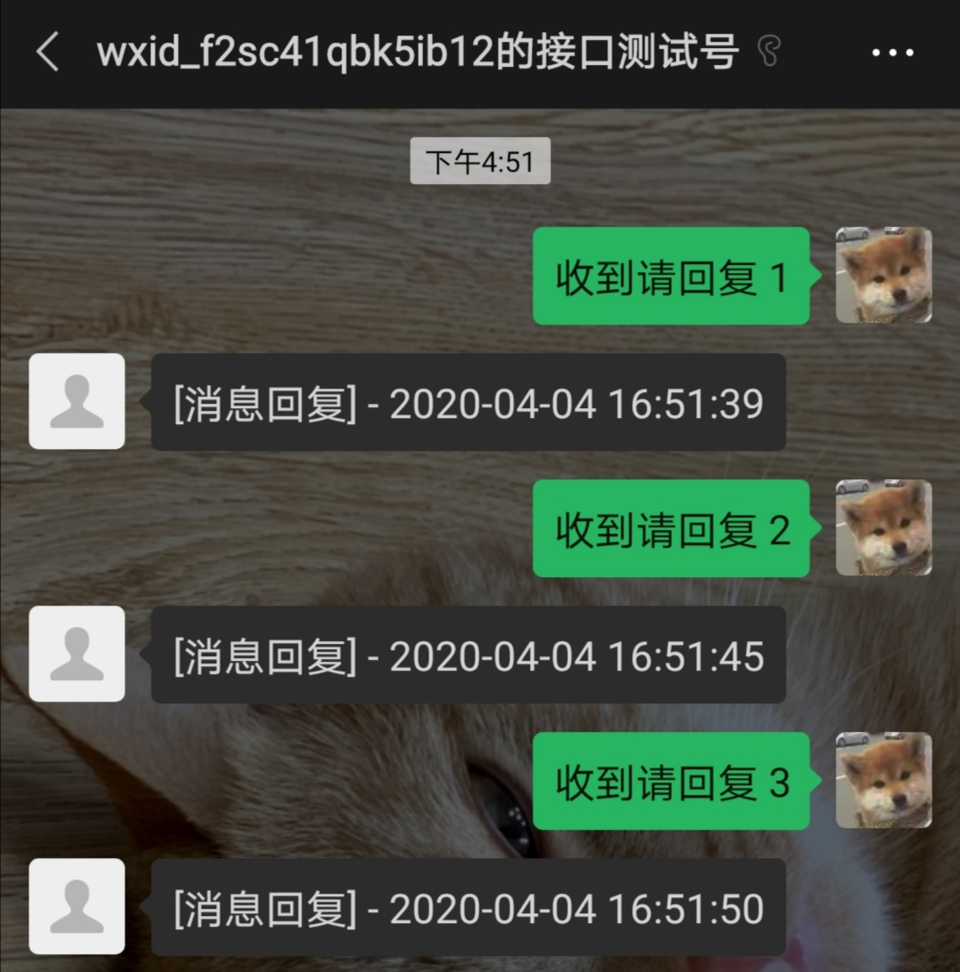
Task: Open your avatar beside 收到请回复 2
Action: pos(883,528)
